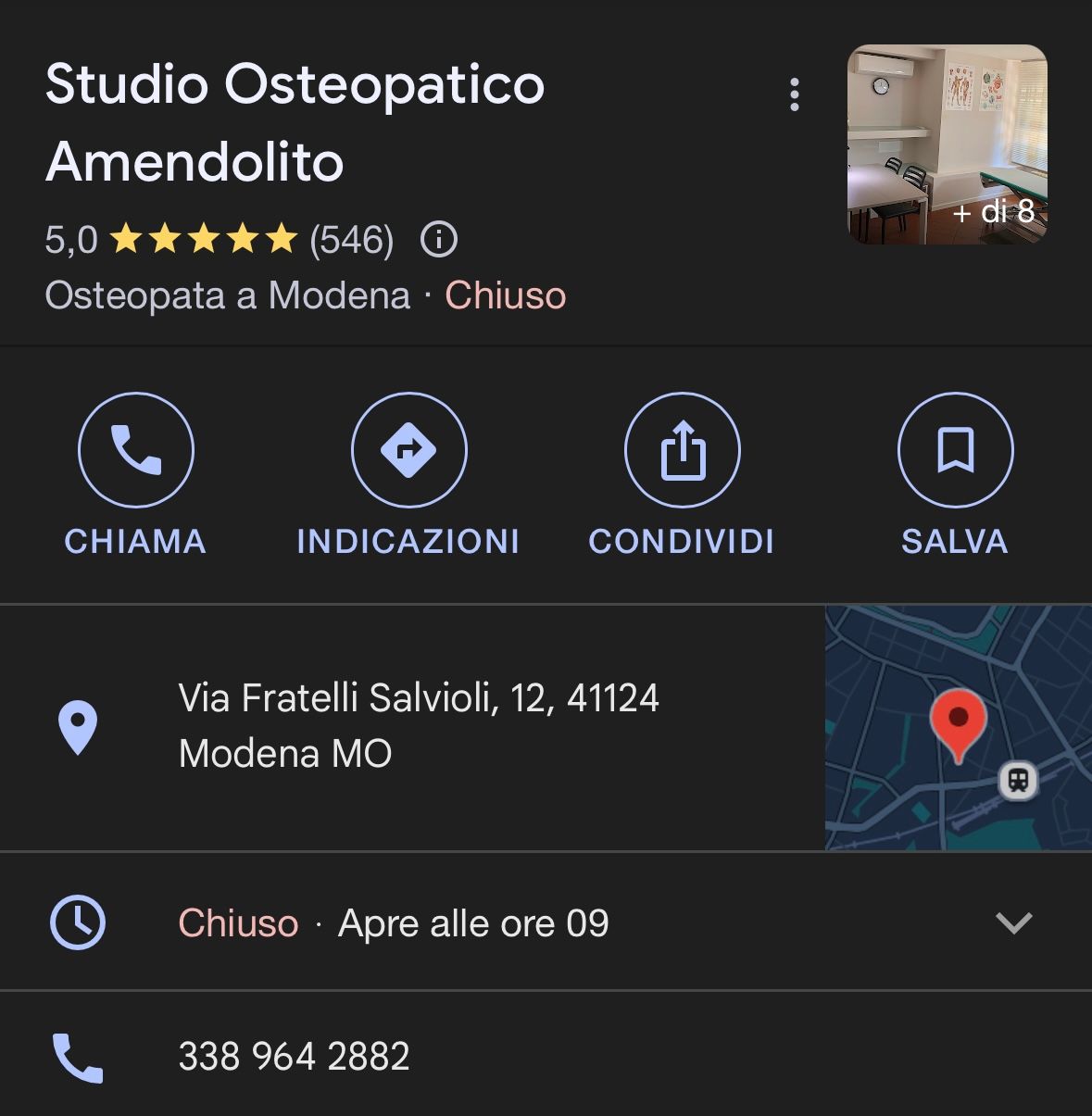Open the studio photo gallery thumbnail
The width and height of the screenshot is (1092, 1116).
coord(947,144)
